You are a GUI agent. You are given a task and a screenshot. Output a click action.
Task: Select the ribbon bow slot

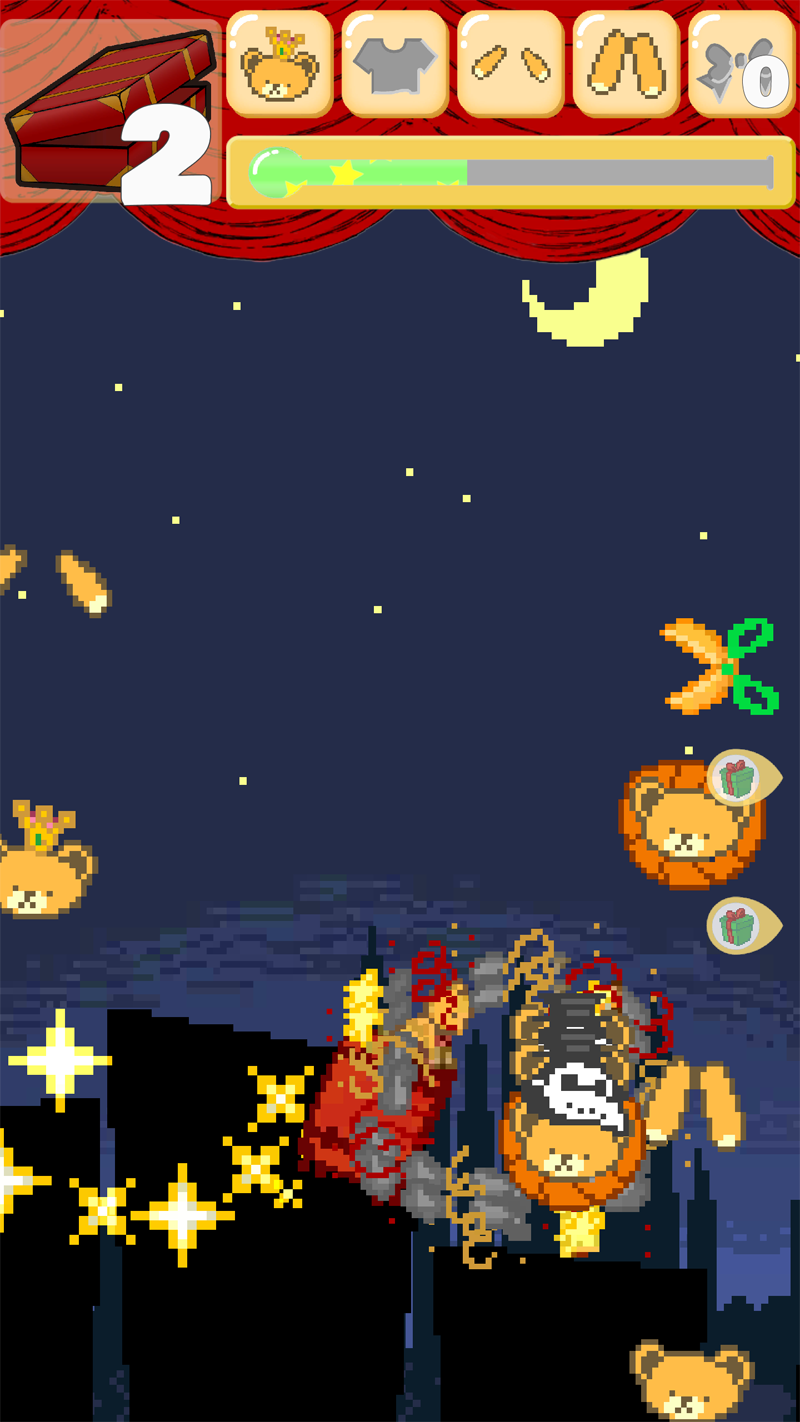pos(740,64)
